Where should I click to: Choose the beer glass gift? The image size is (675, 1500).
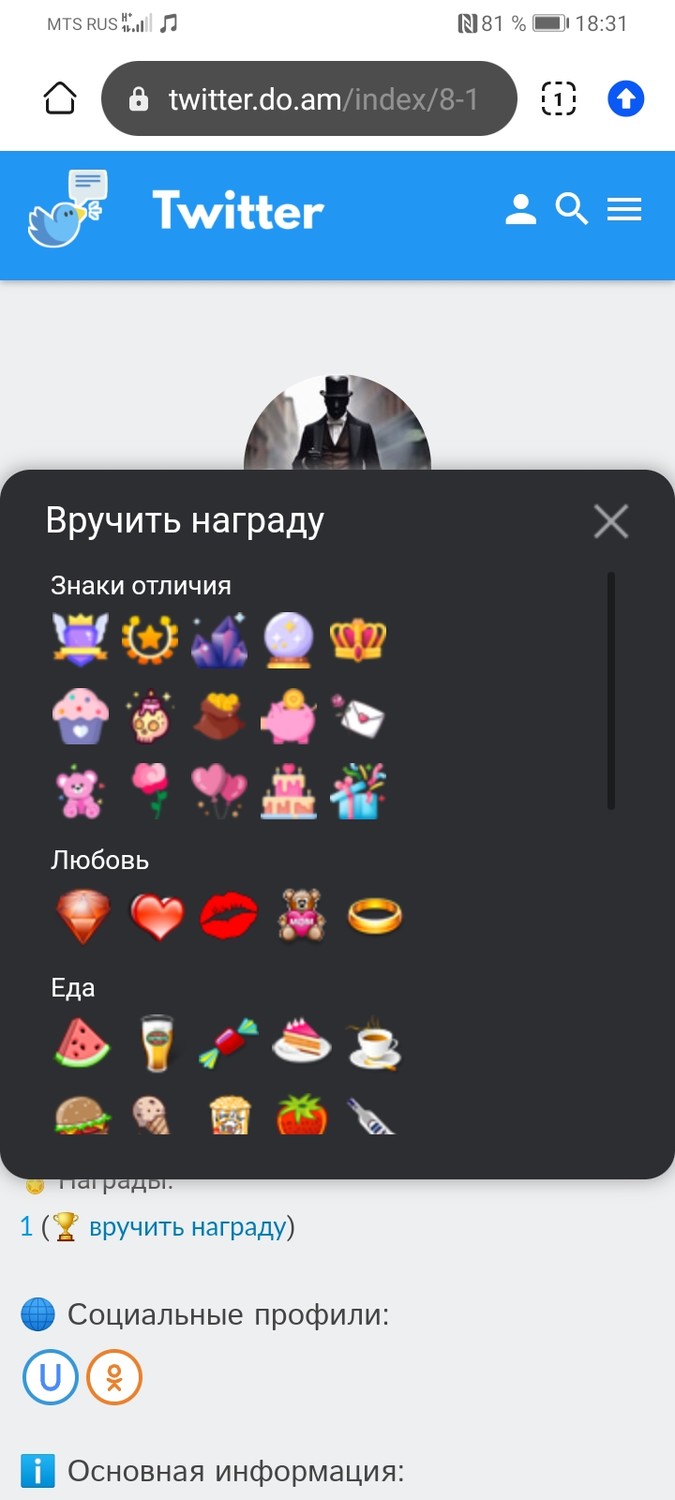click(157, 1043)
